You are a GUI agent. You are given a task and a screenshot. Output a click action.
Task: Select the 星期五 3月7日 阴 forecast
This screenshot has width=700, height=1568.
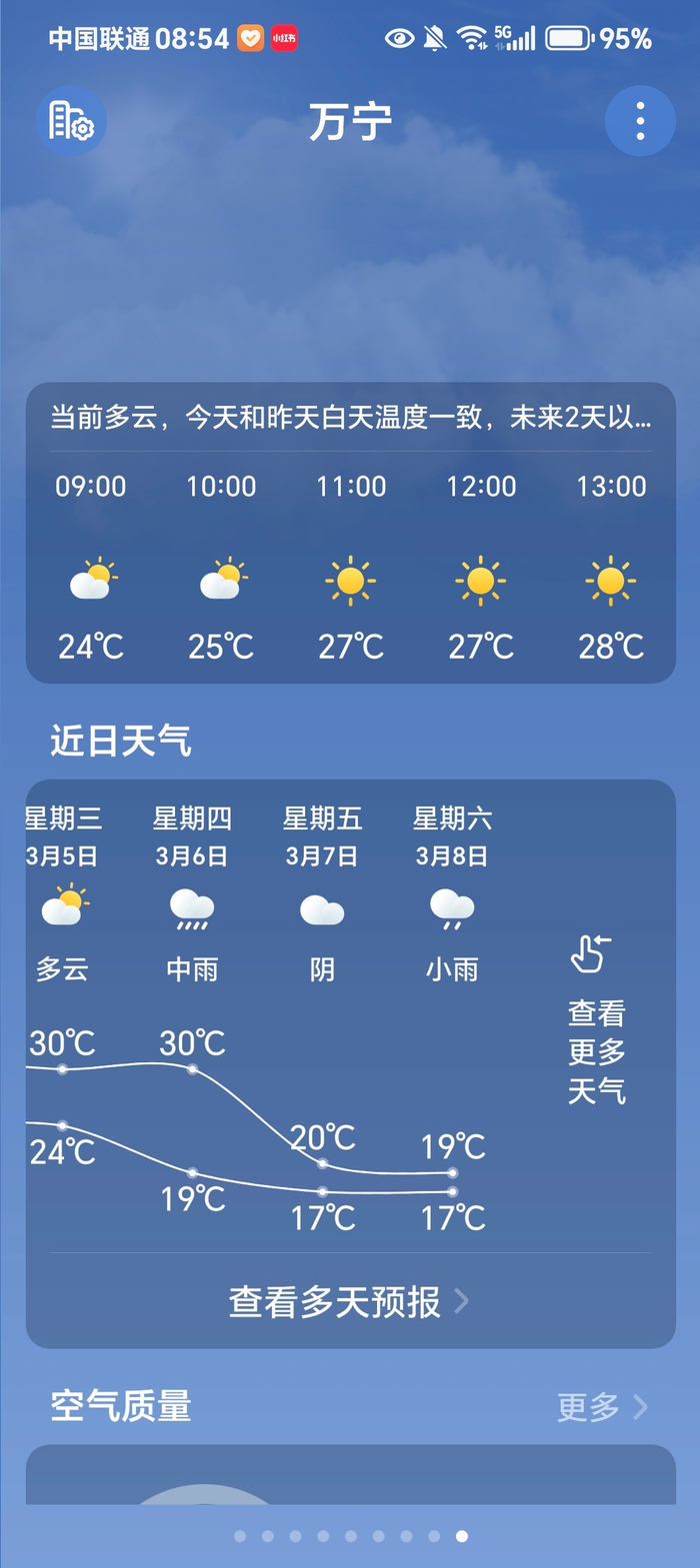(x=322, y=894)
